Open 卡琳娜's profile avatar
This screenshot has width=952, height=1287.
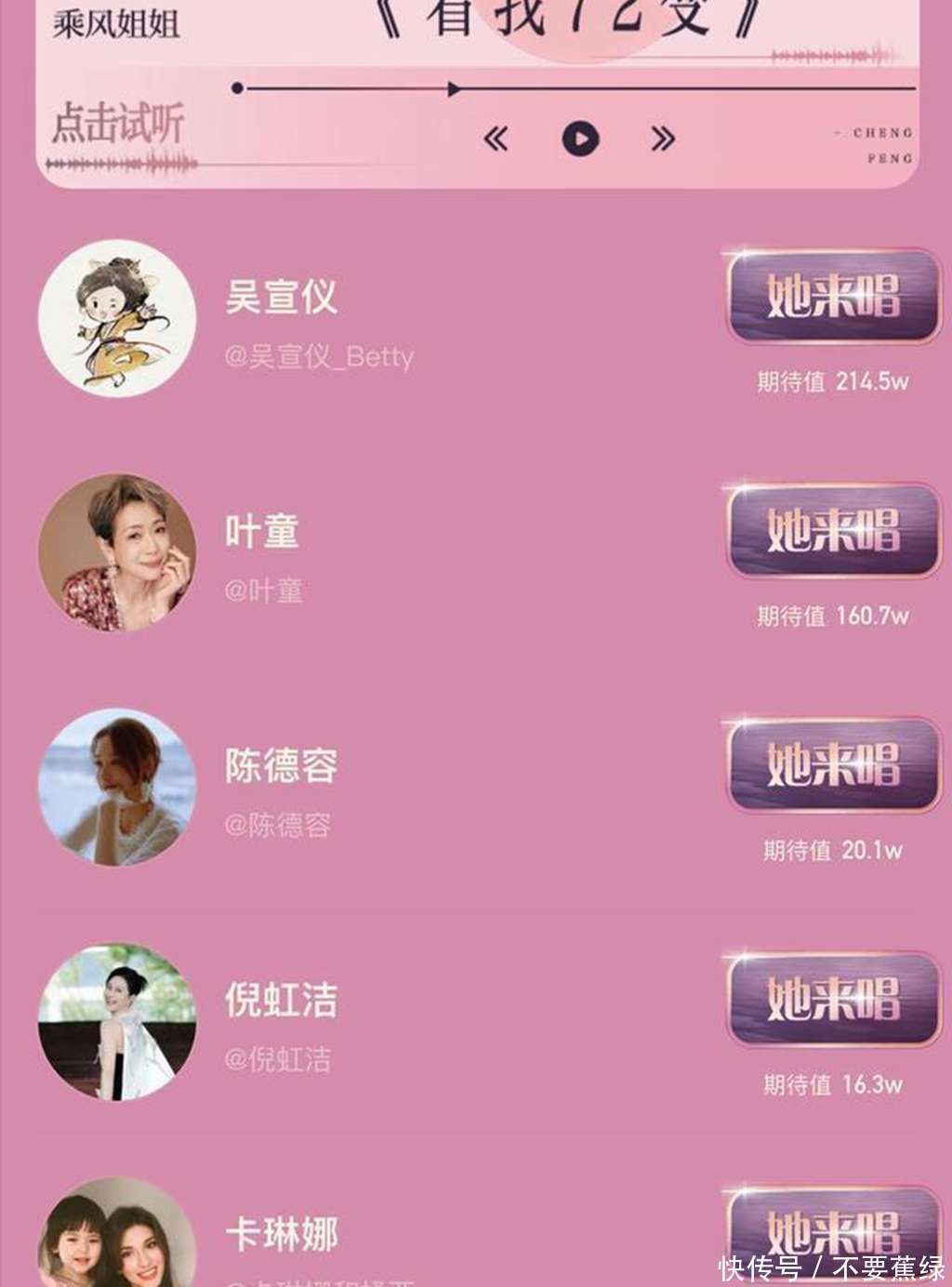pos(117,1237)
